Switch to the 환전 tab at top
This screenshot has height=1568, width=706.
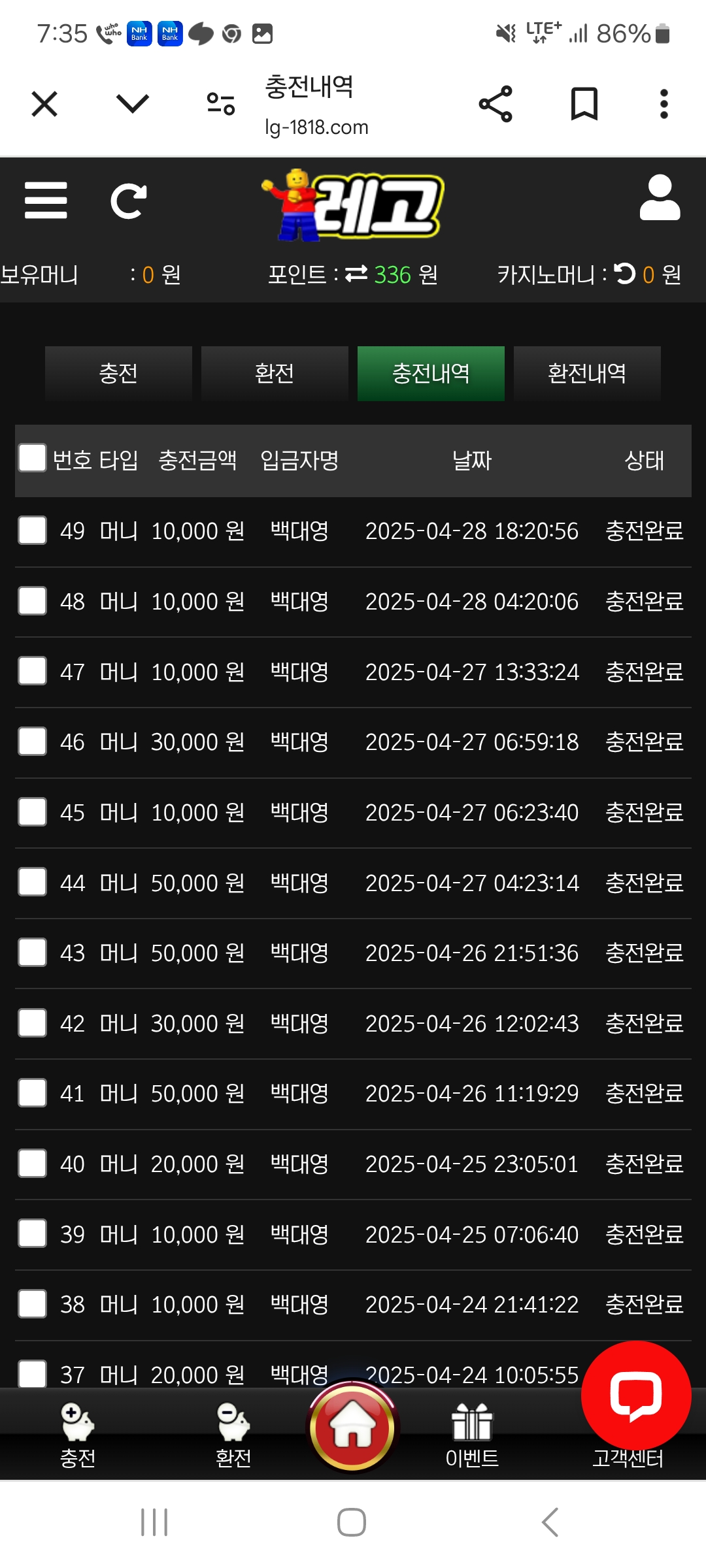pos(275,374)
